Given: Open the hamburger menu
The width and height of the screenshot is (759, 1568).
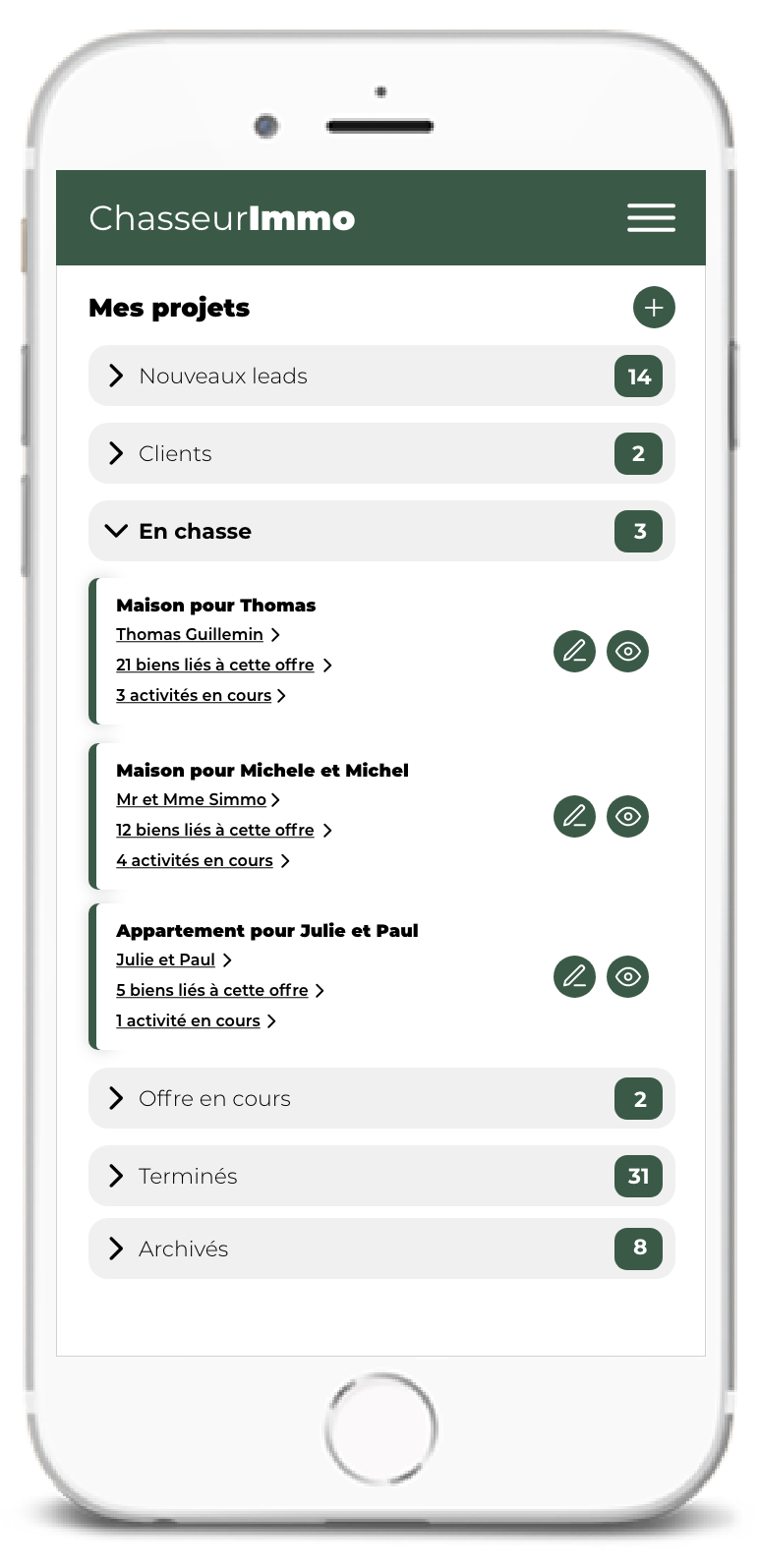Looking at the screenshot, I should 651,217.
